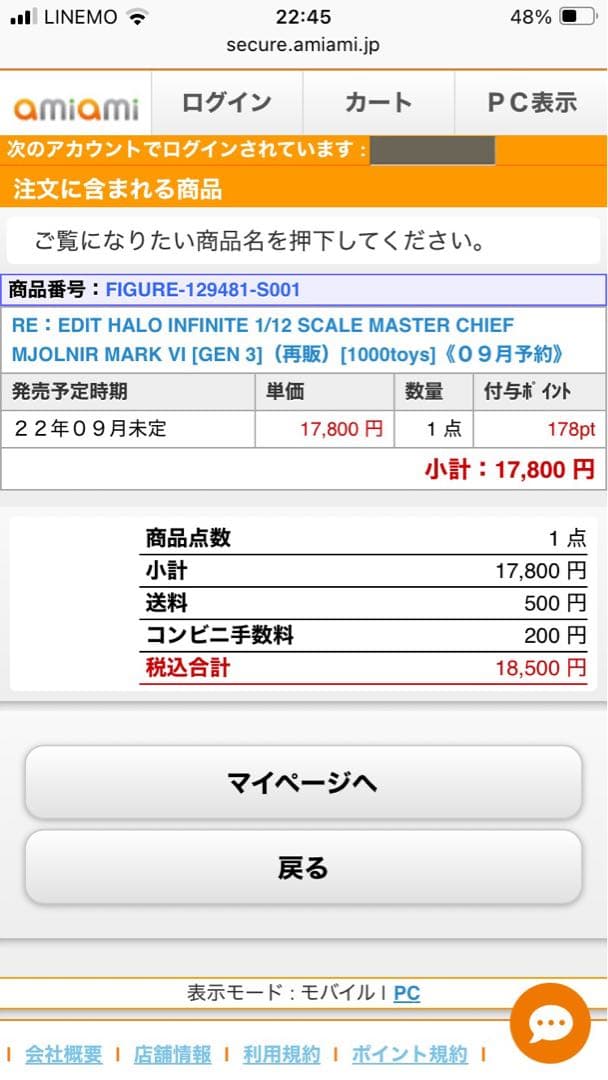The width and height of the screenshot is (608, 1080).
Task: Switch display mode via the PC link
Action: tap(406, 993)
